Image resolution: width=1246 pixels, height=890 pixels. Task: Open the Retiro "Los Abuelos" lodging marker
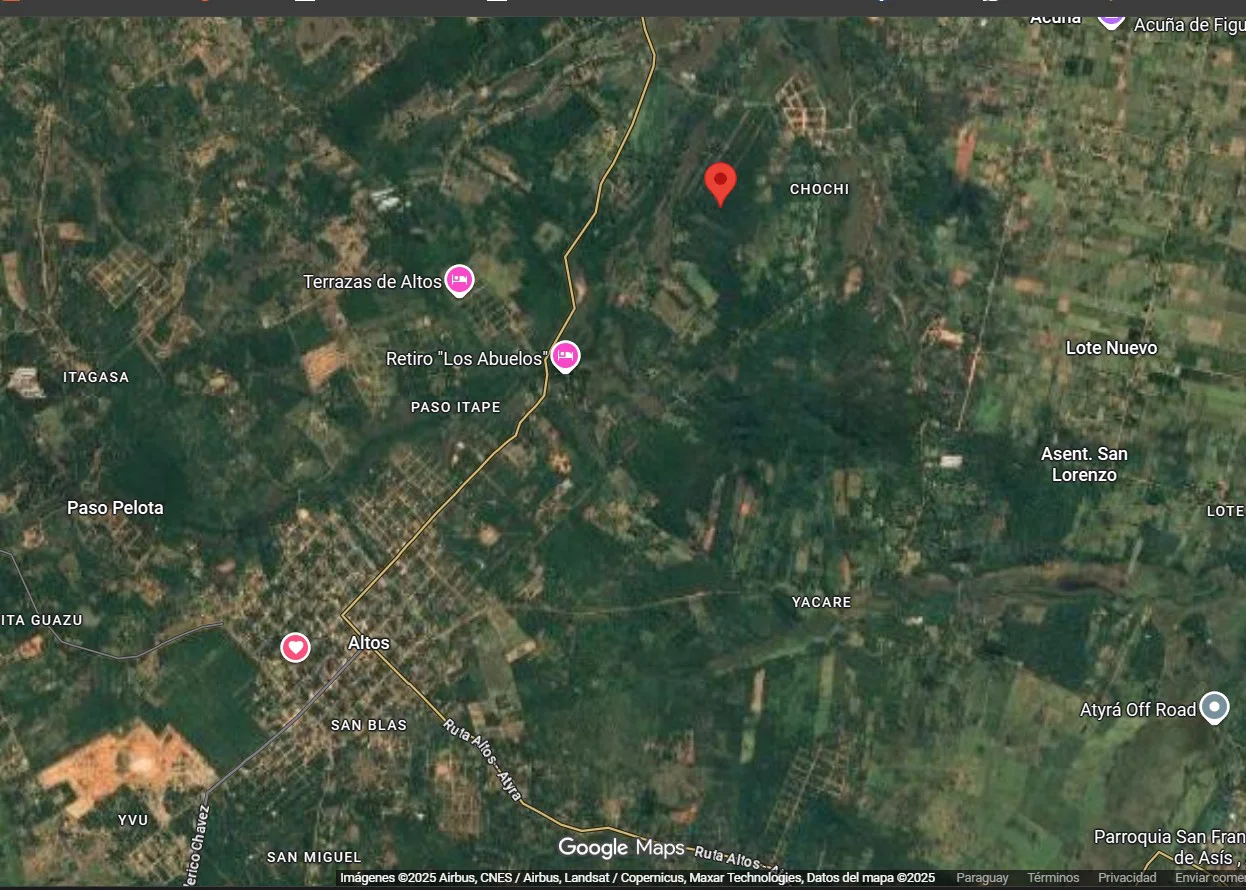[x=565, y=356]
